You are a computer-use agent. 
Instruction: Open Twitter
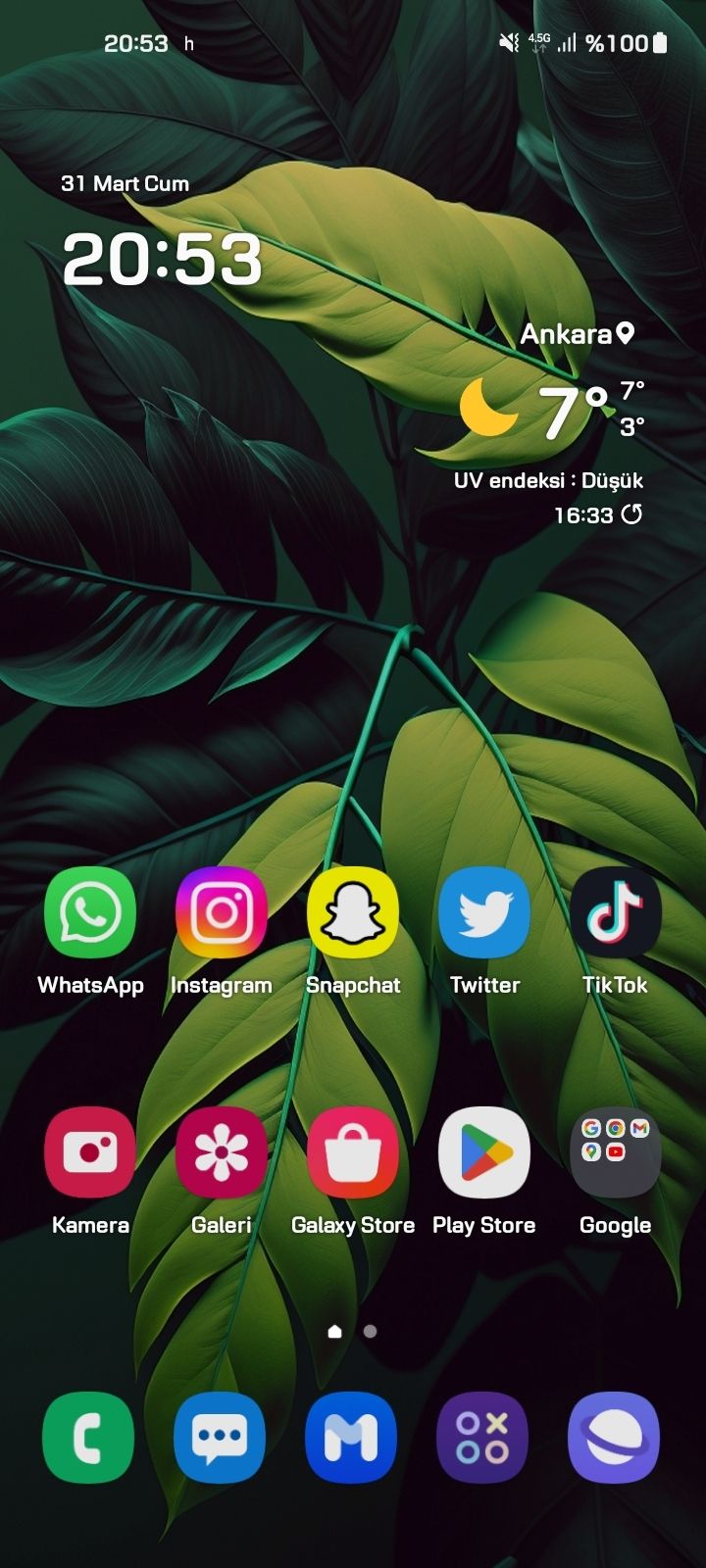(x=484, y=913)
